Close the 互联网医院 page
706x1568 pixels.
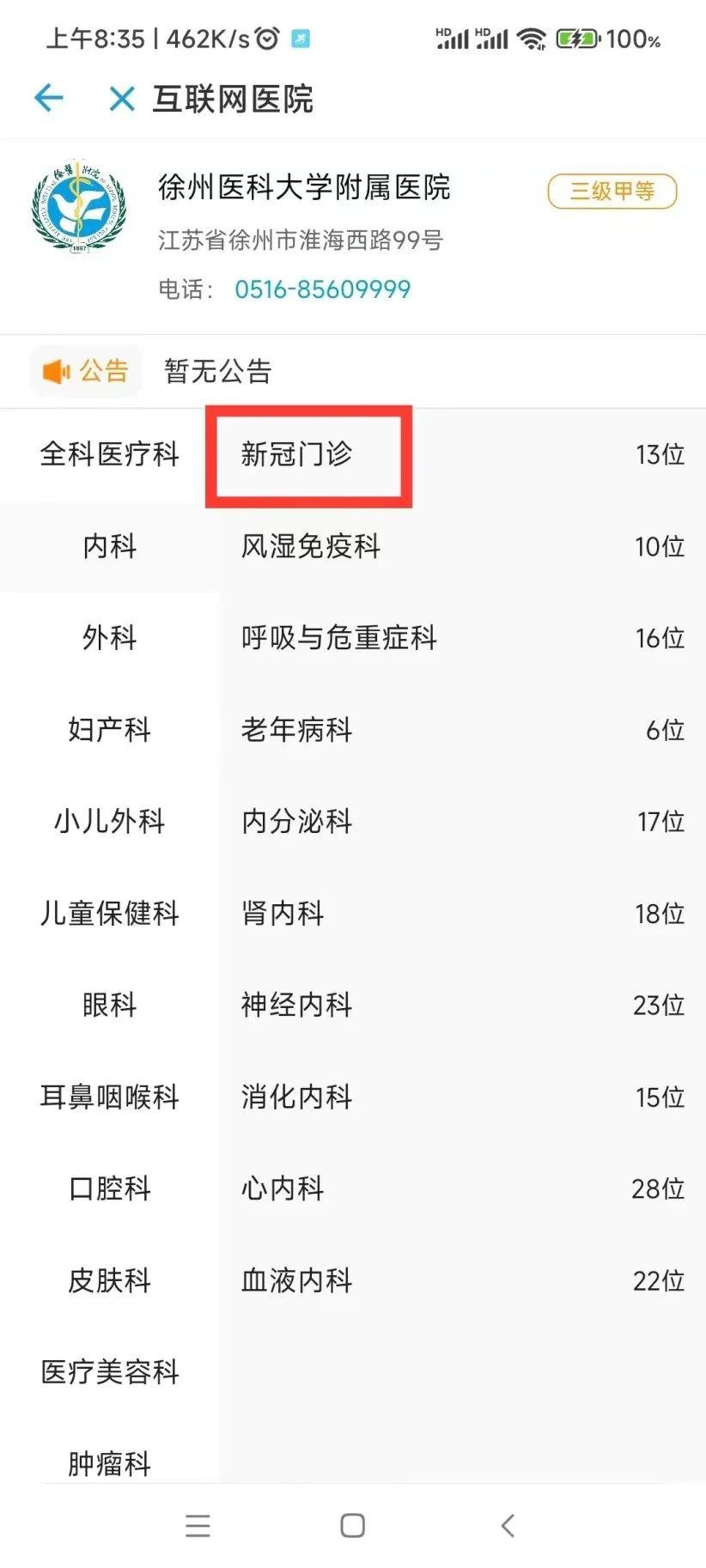coord(122,99)
